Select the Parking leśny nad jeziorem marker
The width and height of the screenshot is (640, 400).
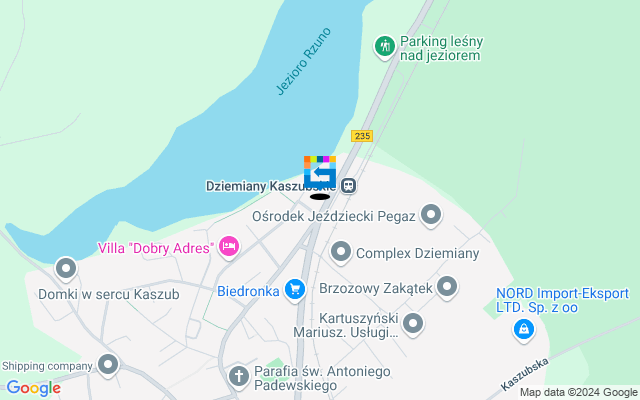coord(384,46)
